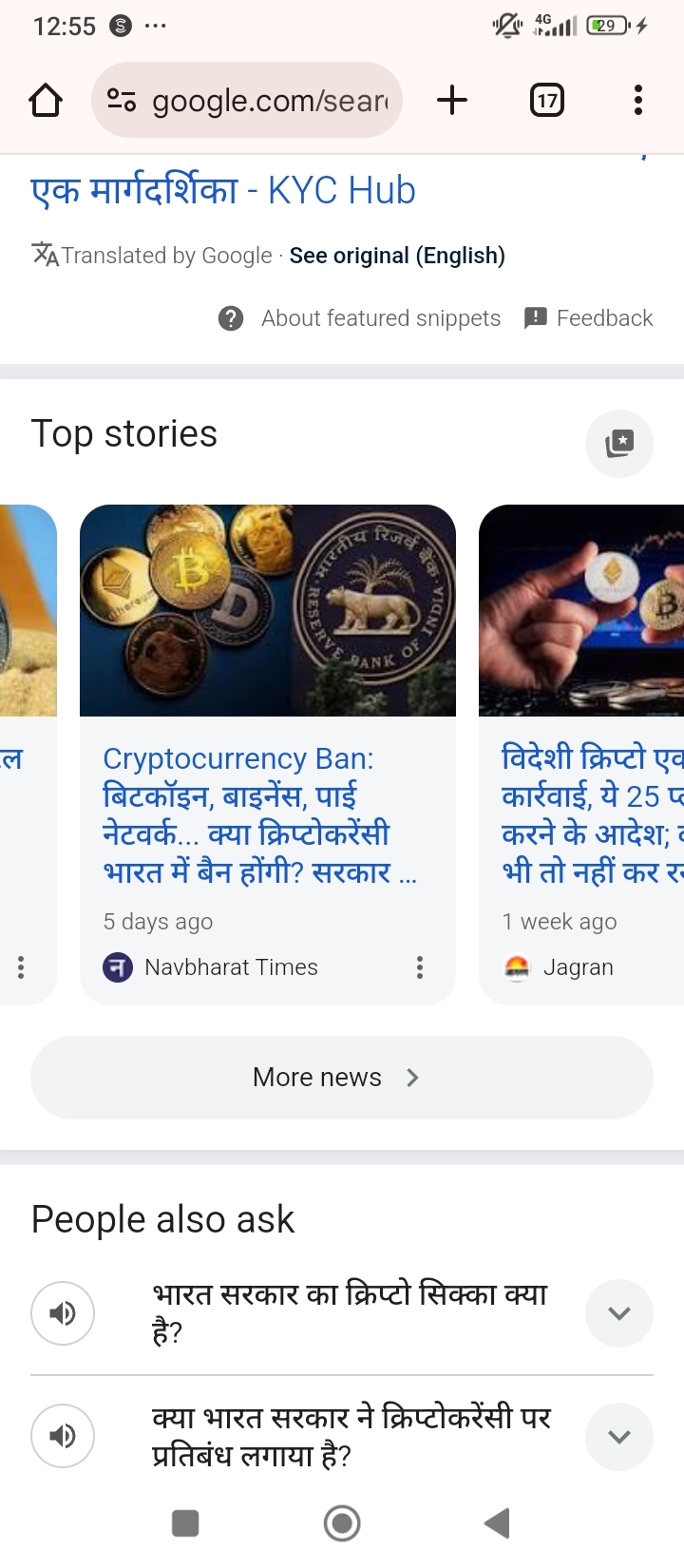Open options for the Navbharat Times story
The width and height of the screenshot is (684, 1568).
pyautogui.click(x=419, y=967)
